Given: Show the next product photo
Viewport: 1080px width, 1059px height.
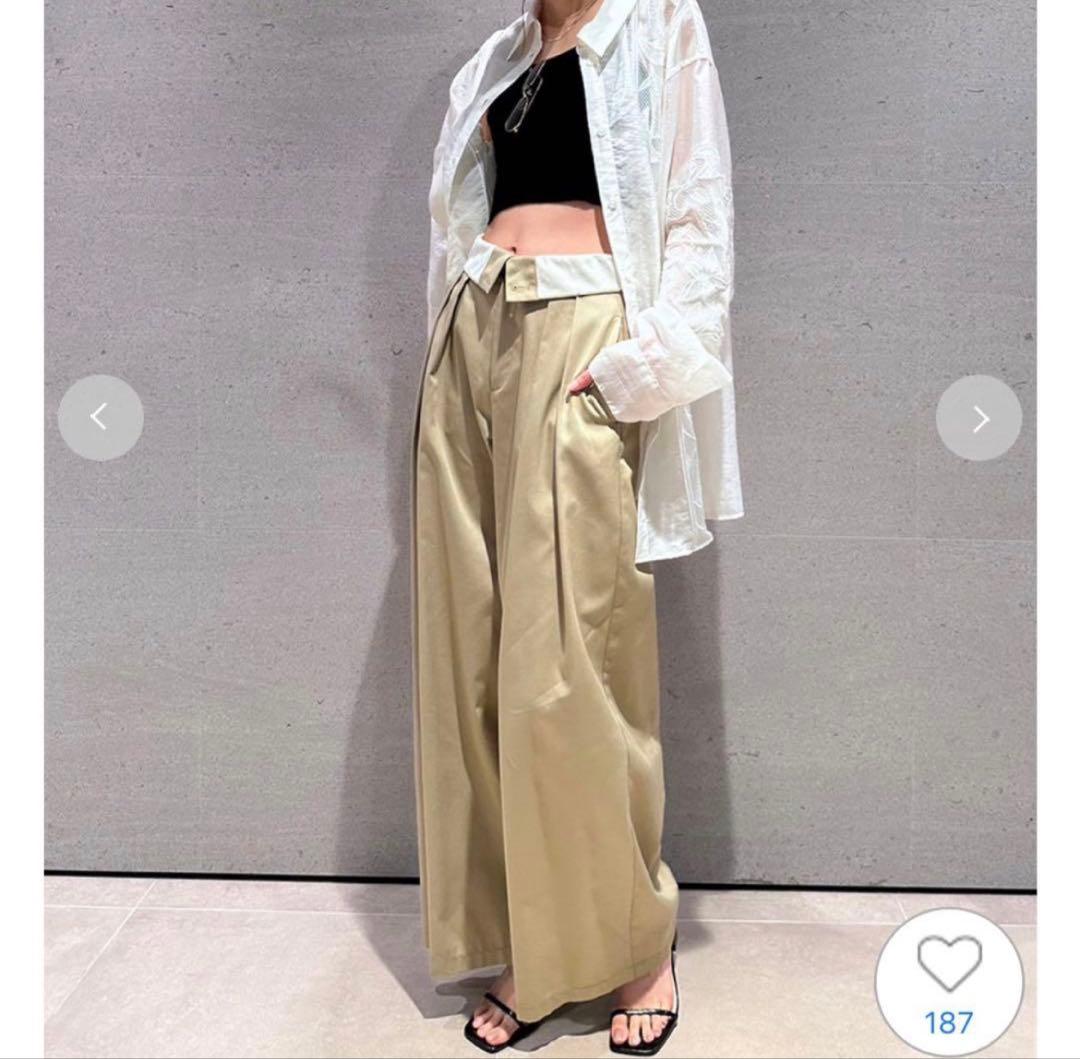Looking at the screenshot, I should coord(979,418).
